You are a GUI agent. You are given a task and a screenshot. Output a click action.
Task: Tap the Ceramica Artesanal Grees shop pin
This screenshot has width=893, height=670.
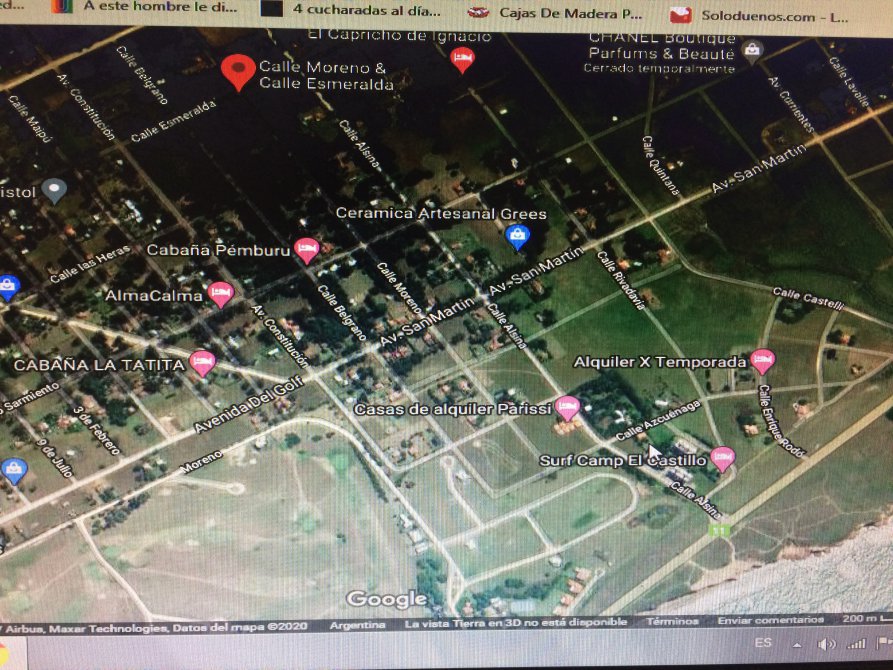(x=517, y=236)
